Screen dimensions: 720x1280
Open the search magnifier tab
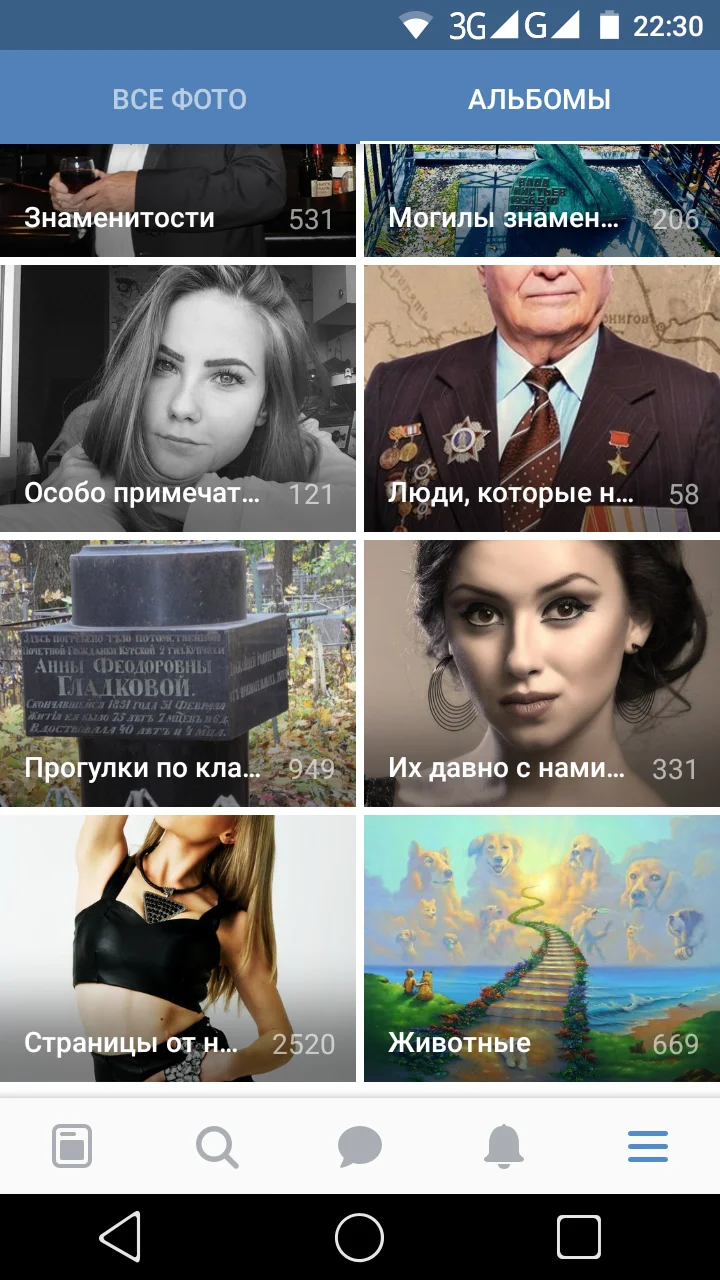click(216, 1146)
